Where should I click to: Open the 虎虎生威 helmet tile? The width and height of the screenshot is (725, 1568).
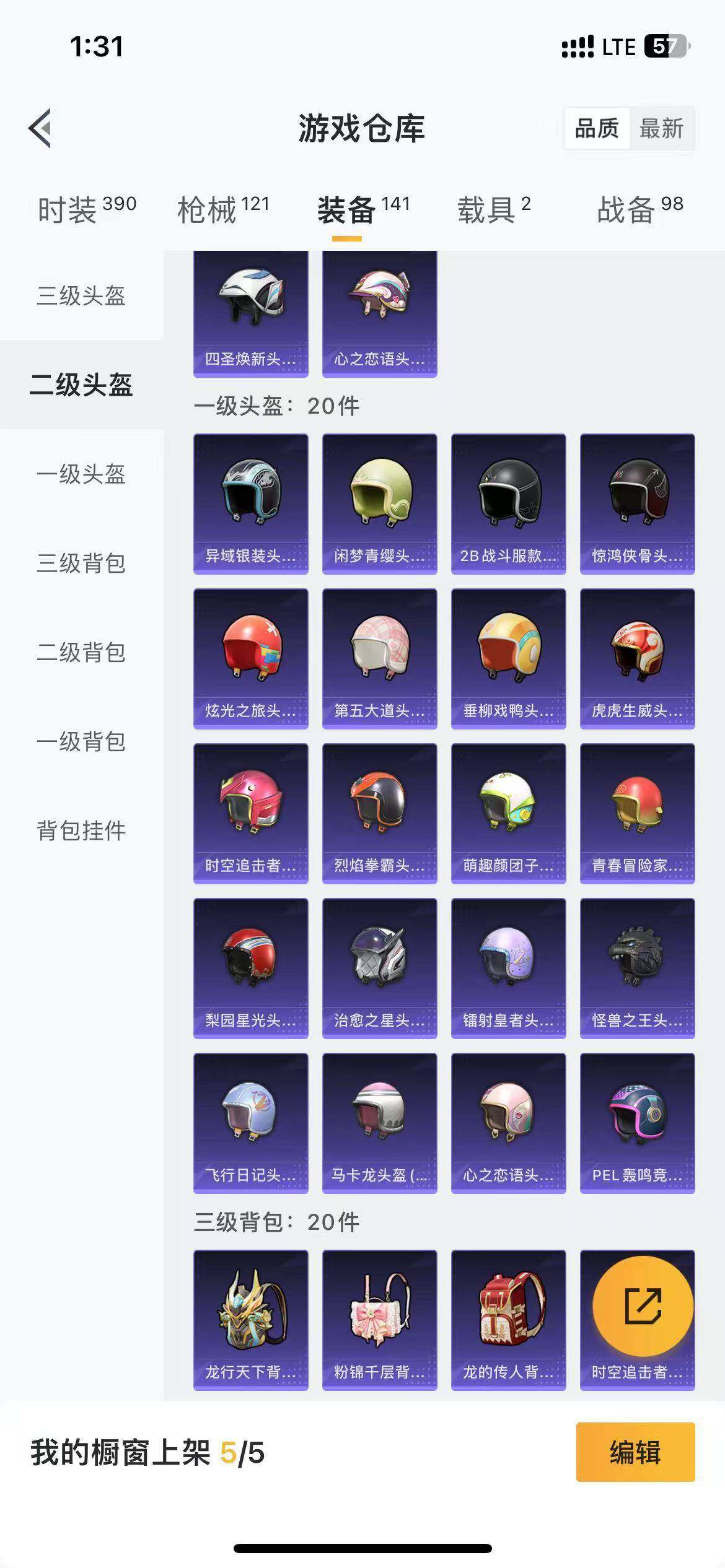pos(637,658)
